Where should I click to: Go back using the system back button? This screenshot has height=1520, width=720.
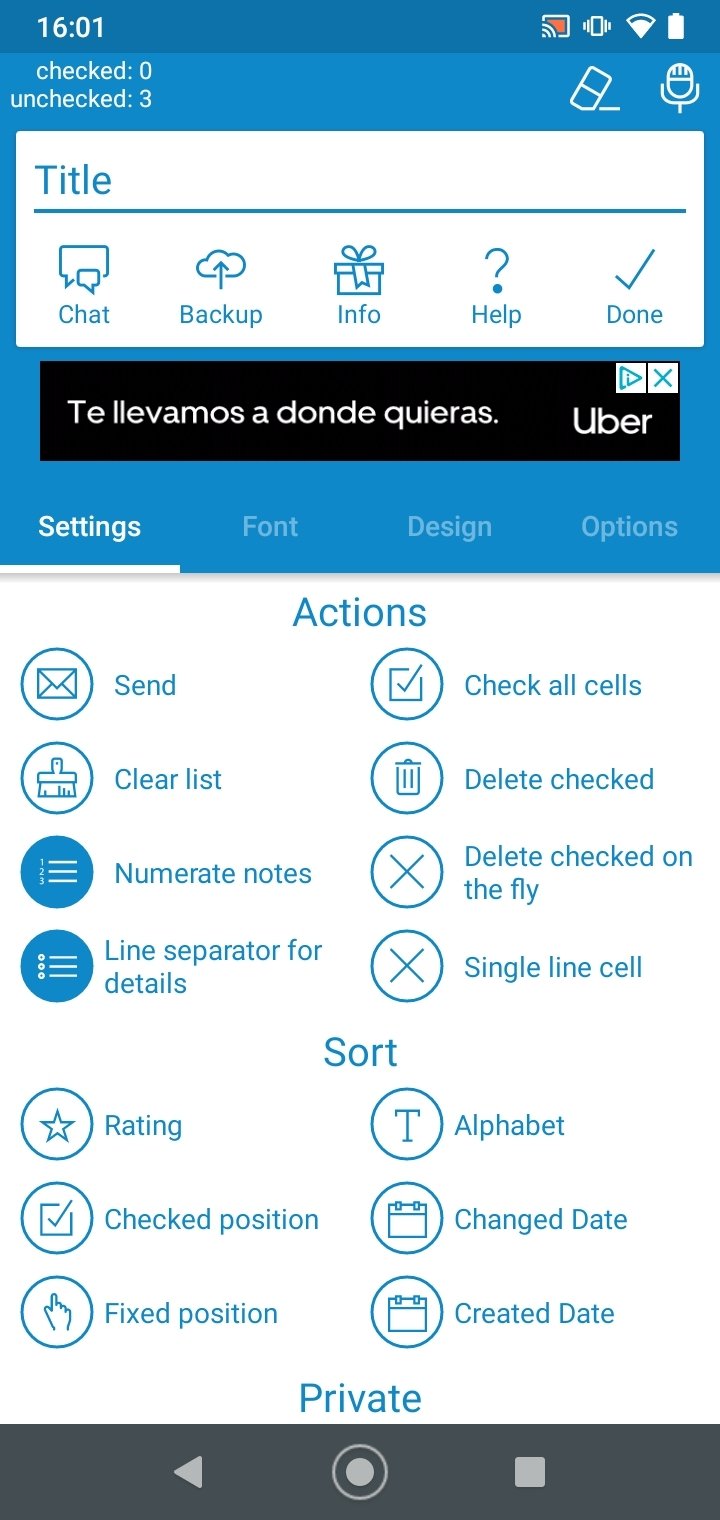(x=188, y=1472)
